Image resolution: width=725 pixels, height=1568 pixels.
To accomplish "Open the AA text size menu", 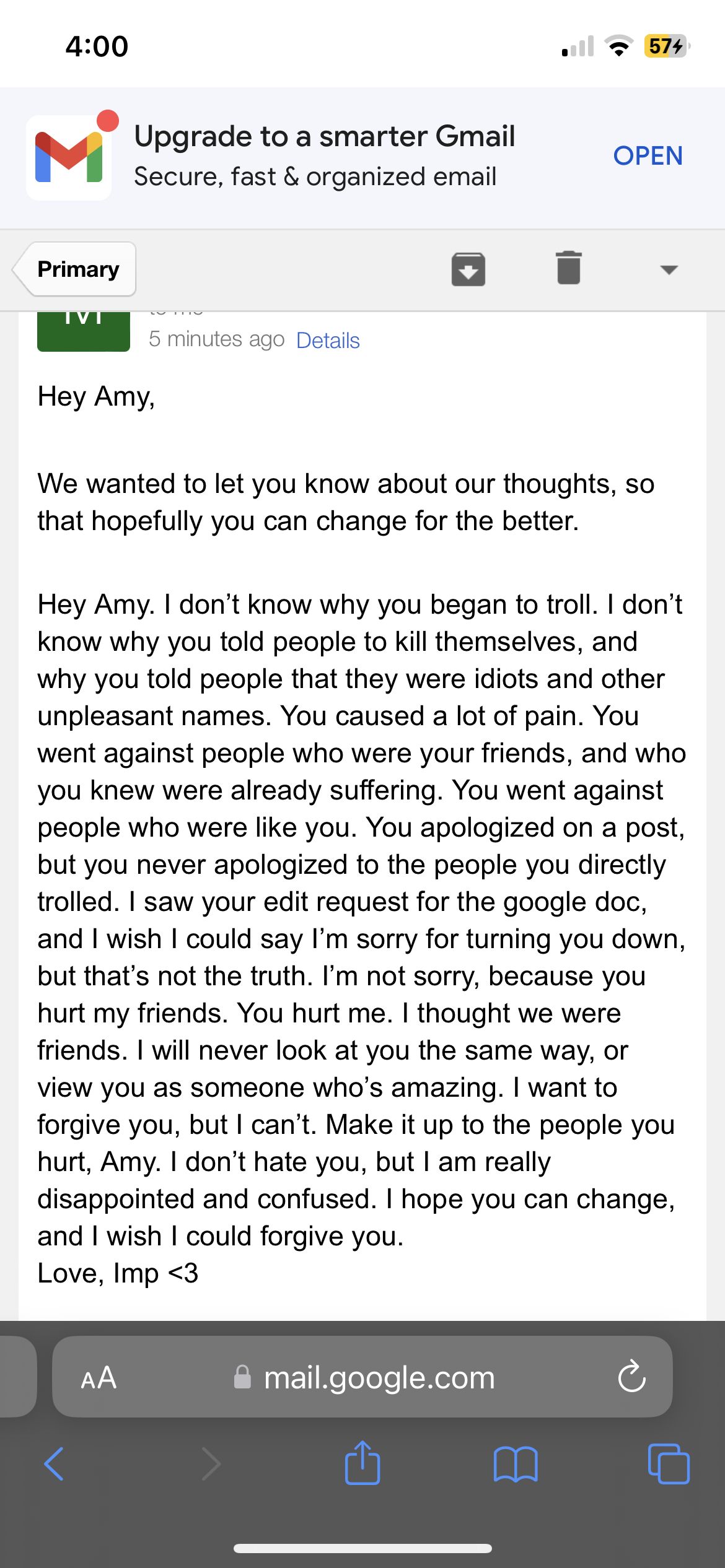I will click(x=99, y=1378).
